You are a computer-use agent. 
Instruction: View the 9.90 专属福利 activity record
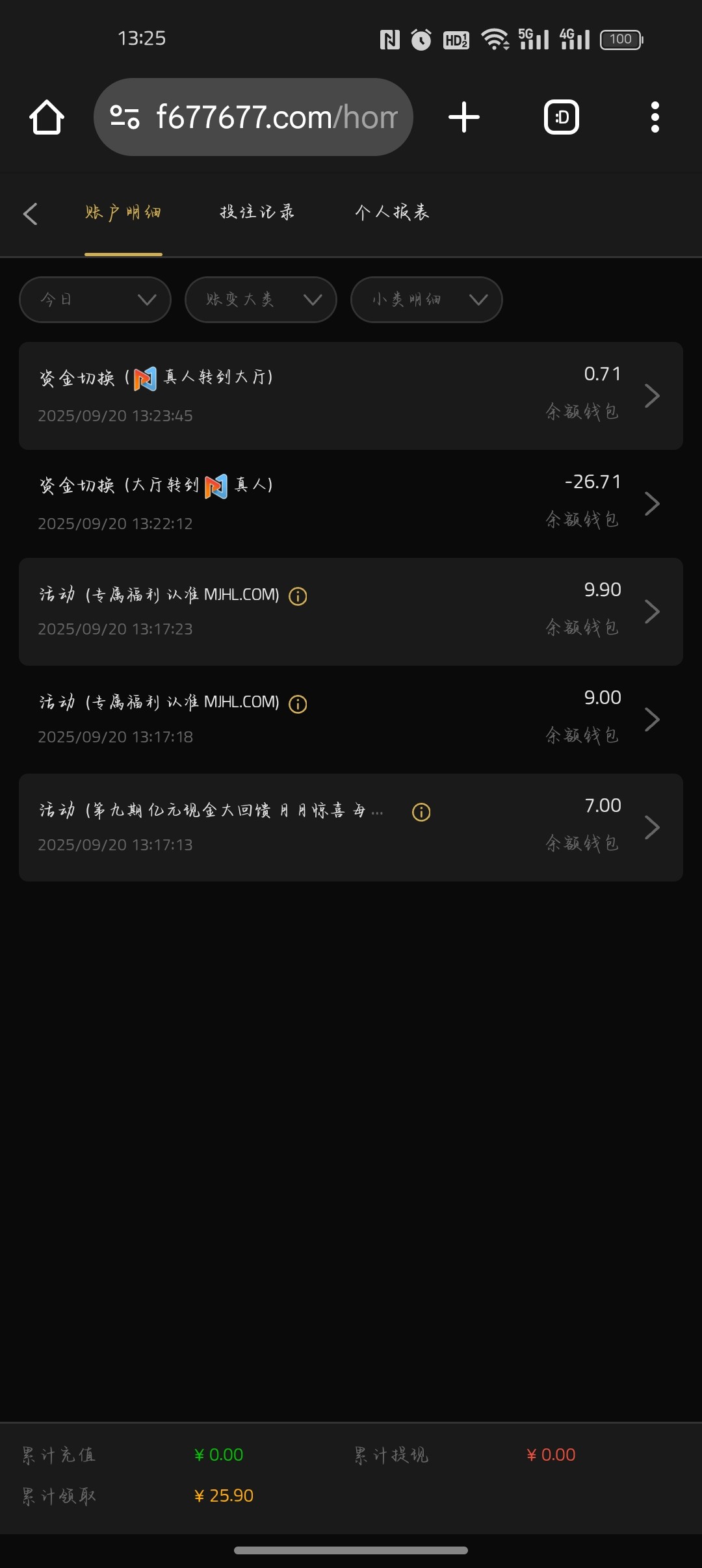[x=351, y=612]
